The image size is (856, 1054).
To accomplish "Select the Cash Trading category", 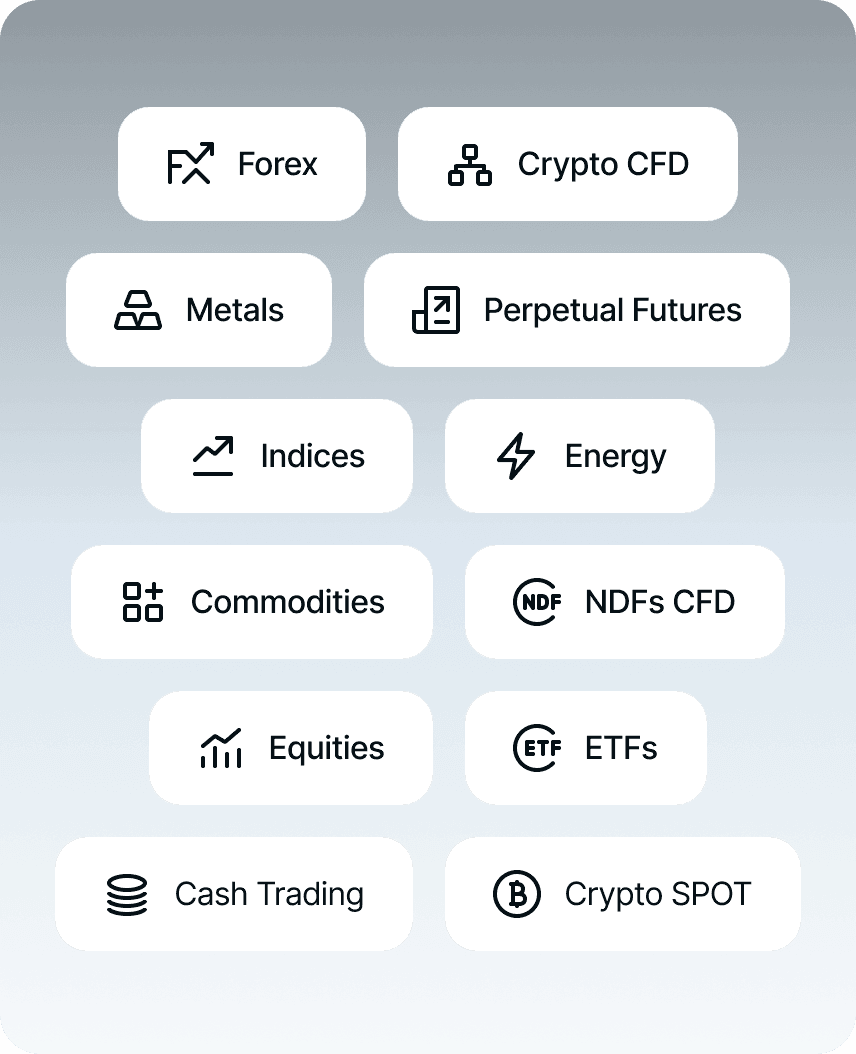I will click(x=233, y=893).
